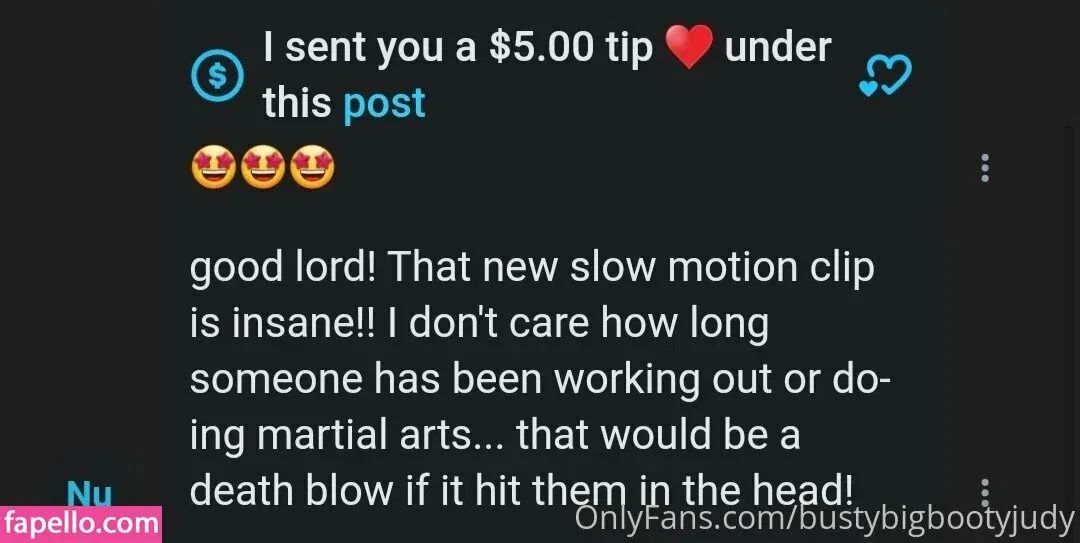Open the profile of user Nu

(89, 493)
